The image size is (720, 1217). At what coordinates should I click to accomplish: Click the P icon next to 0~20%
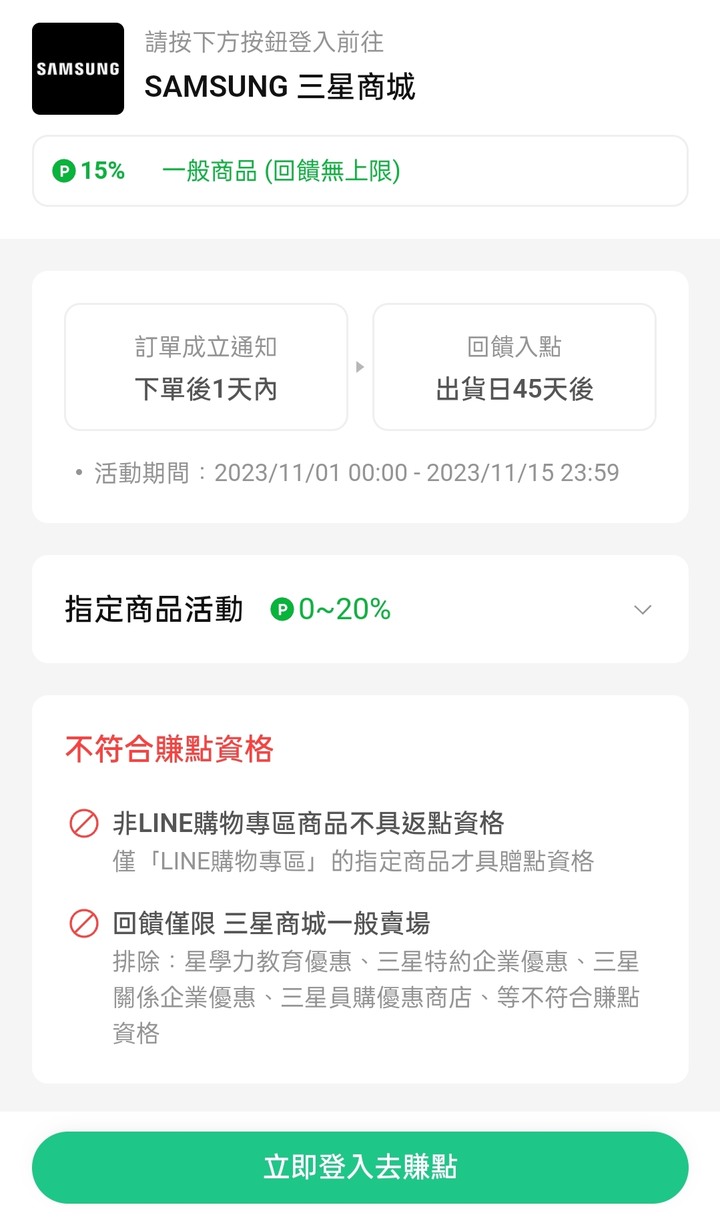[x=281, y=609]
